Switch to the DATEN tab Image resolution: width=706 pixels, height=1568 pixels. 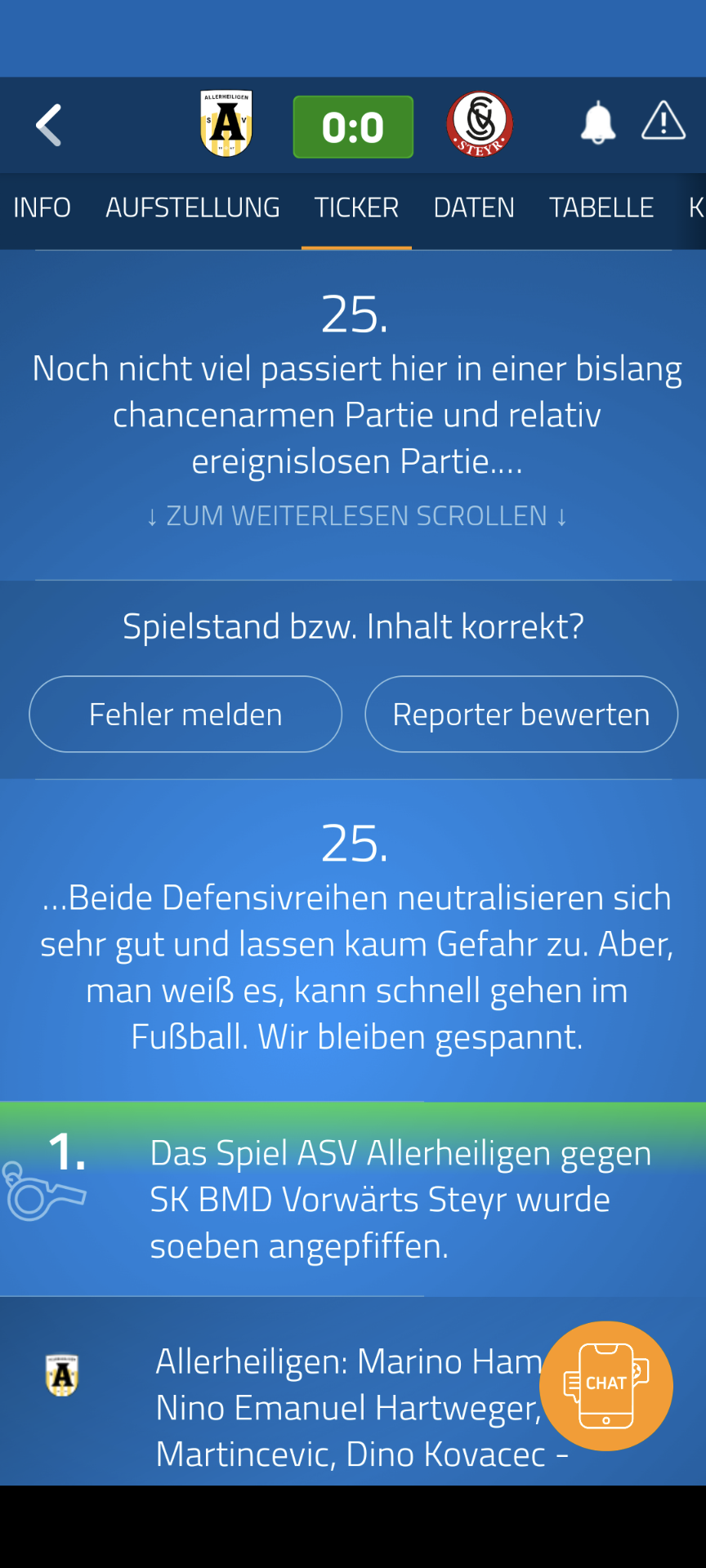point(474,208)
